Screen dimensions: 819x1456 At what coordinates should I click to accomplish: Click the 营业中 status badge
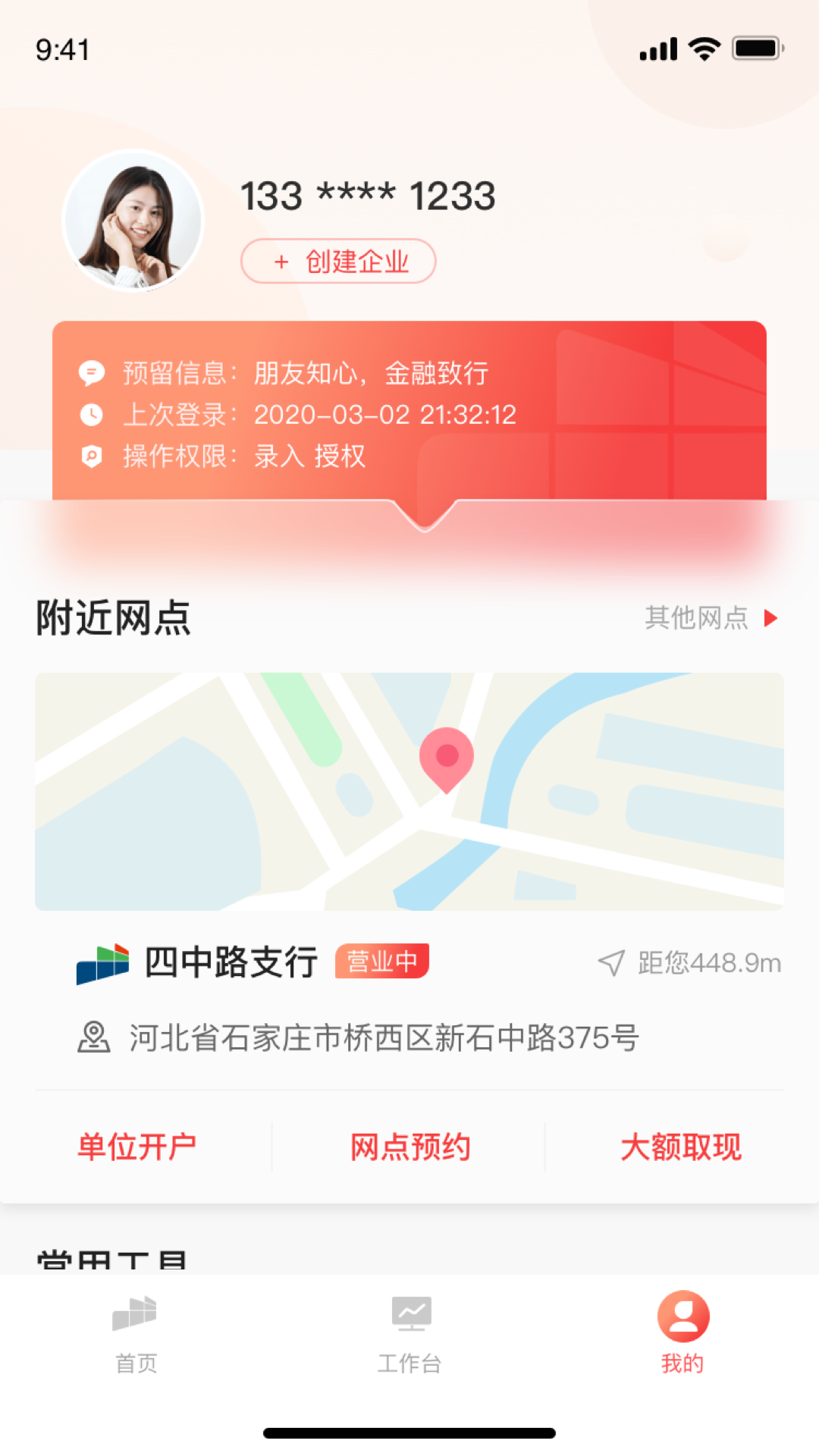click(382, 962)
